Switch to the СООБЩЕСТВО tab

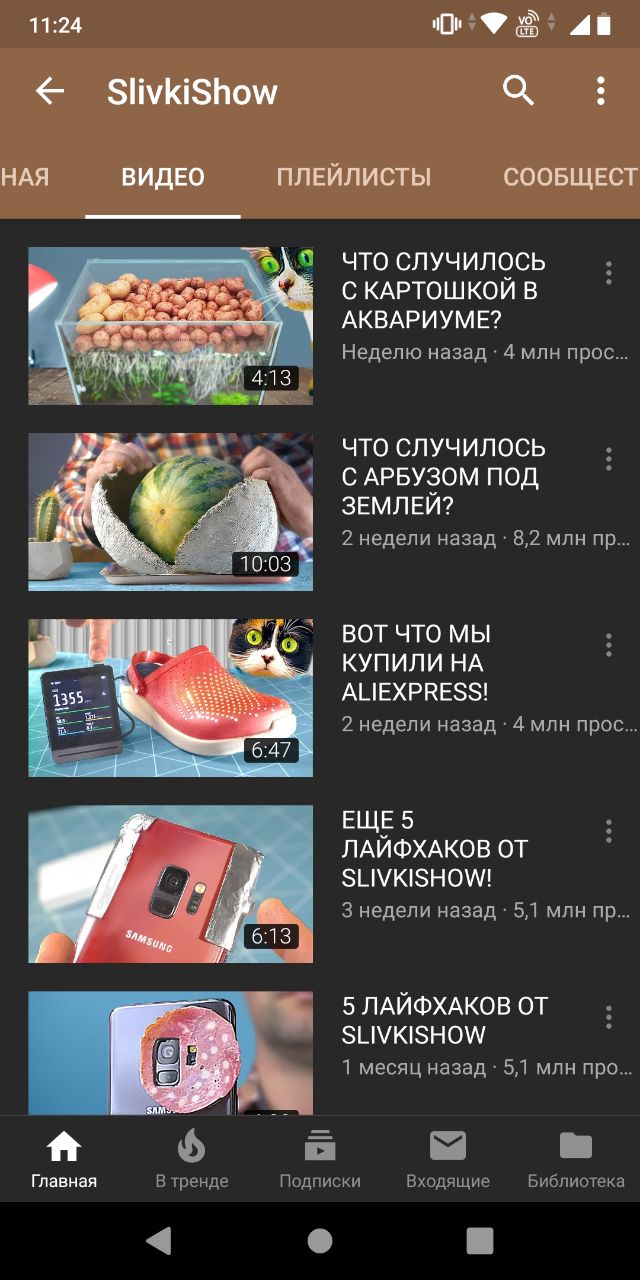[x=569, y=177]
